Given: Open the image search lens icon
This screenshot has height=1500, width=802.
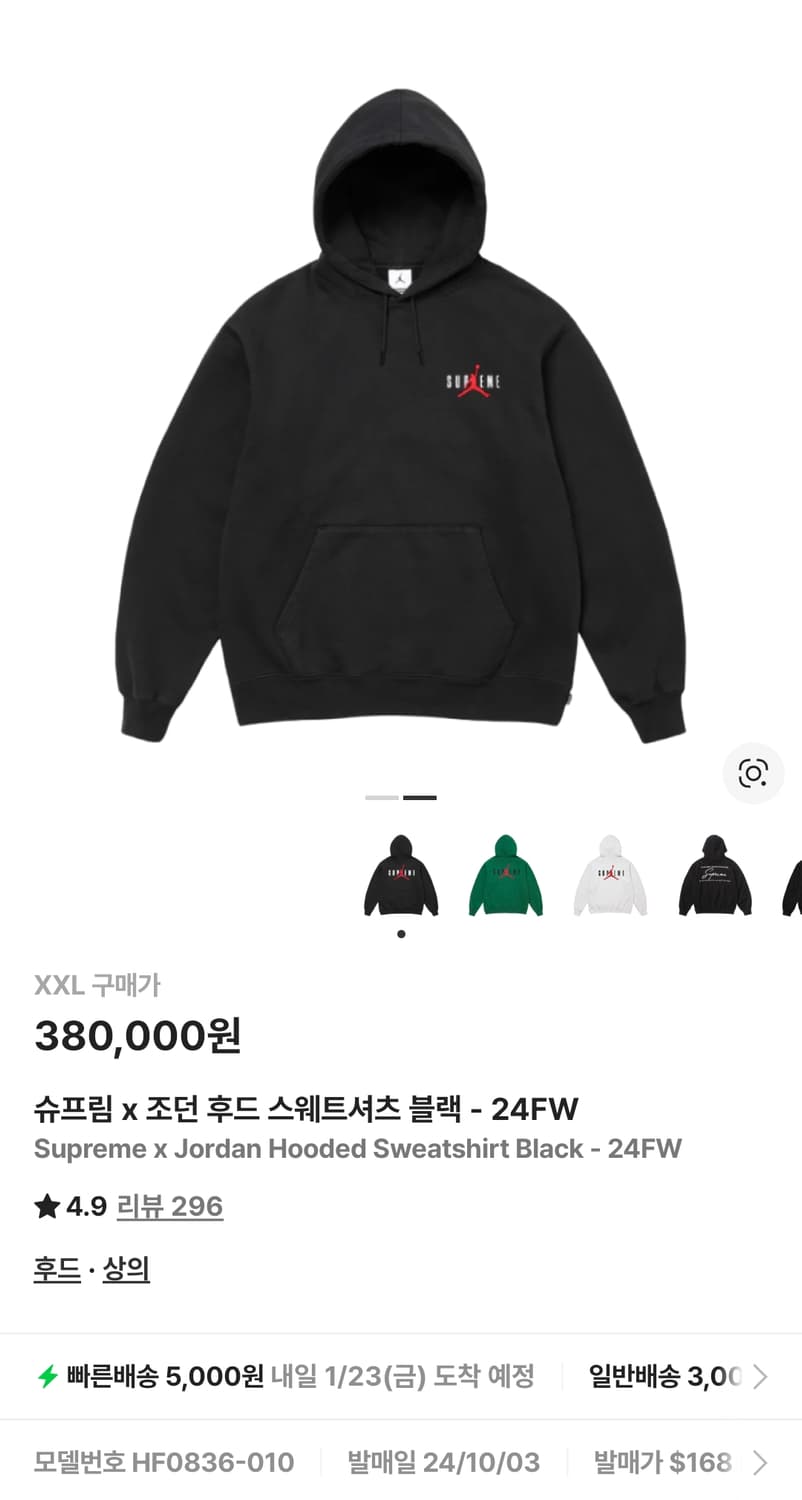Looking at the screenshot, I should 753,773.
